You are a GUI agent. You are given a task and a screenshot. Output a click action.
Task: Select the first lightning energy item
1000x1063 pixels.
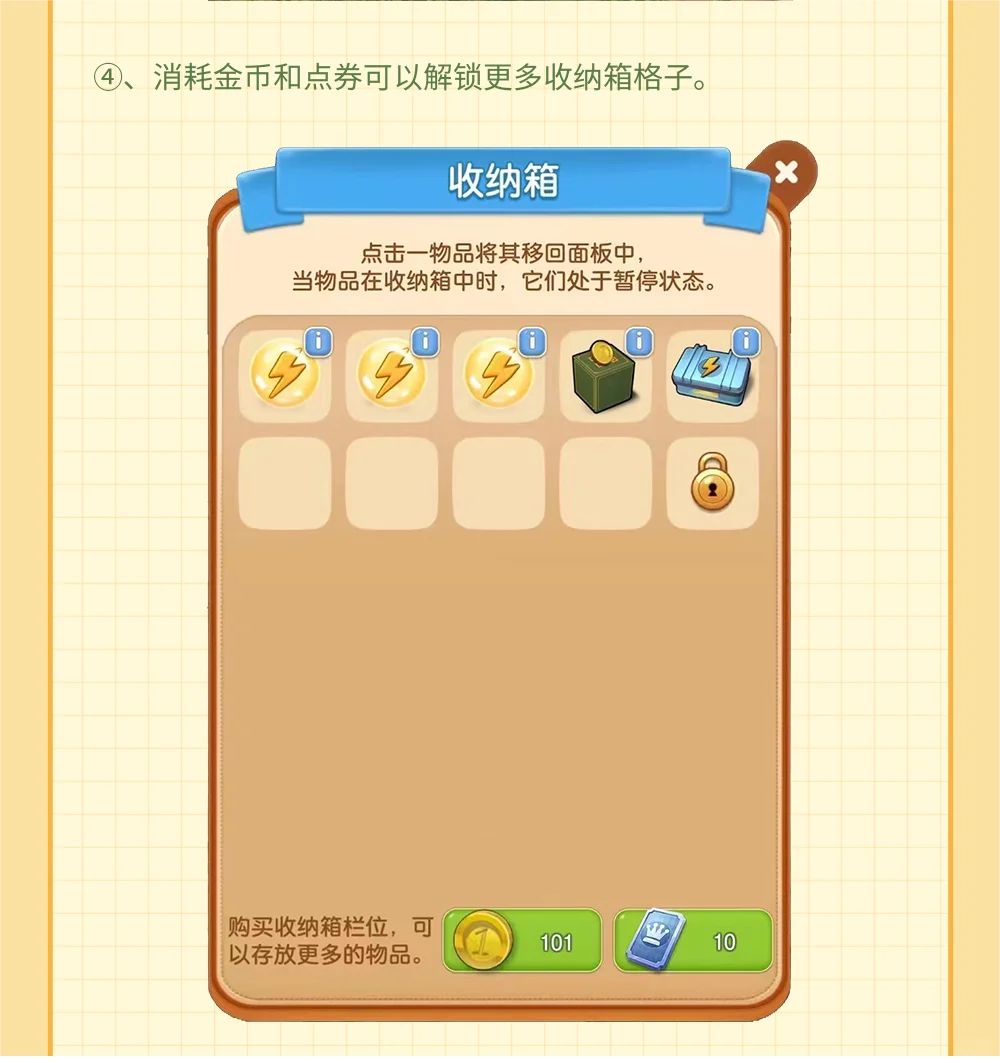(285, 378)
